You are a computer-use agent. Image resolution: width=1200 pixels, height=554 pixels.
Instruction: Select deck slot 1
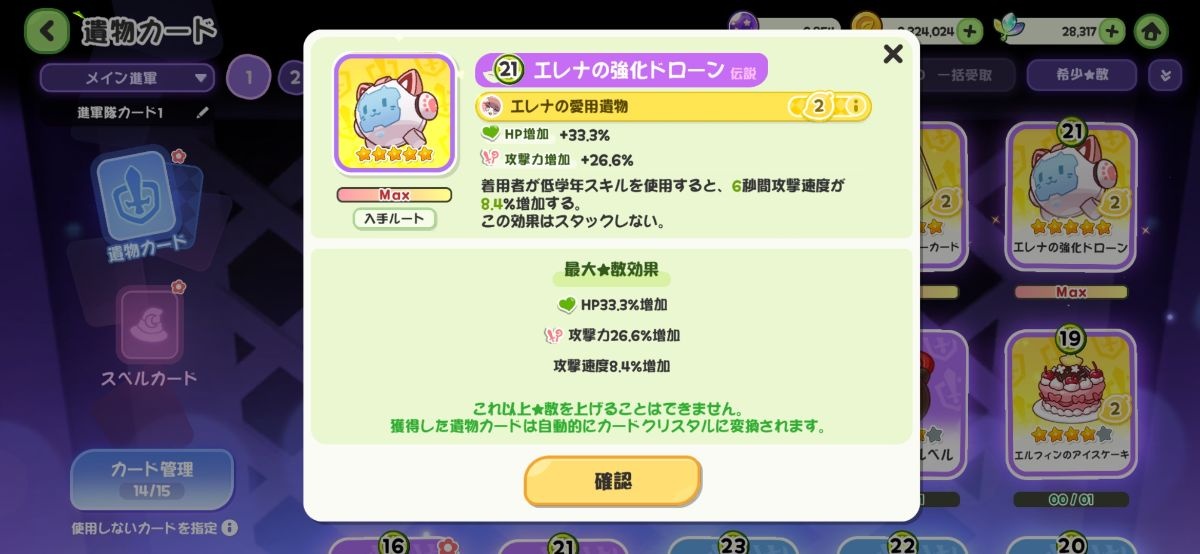point(249,77)
